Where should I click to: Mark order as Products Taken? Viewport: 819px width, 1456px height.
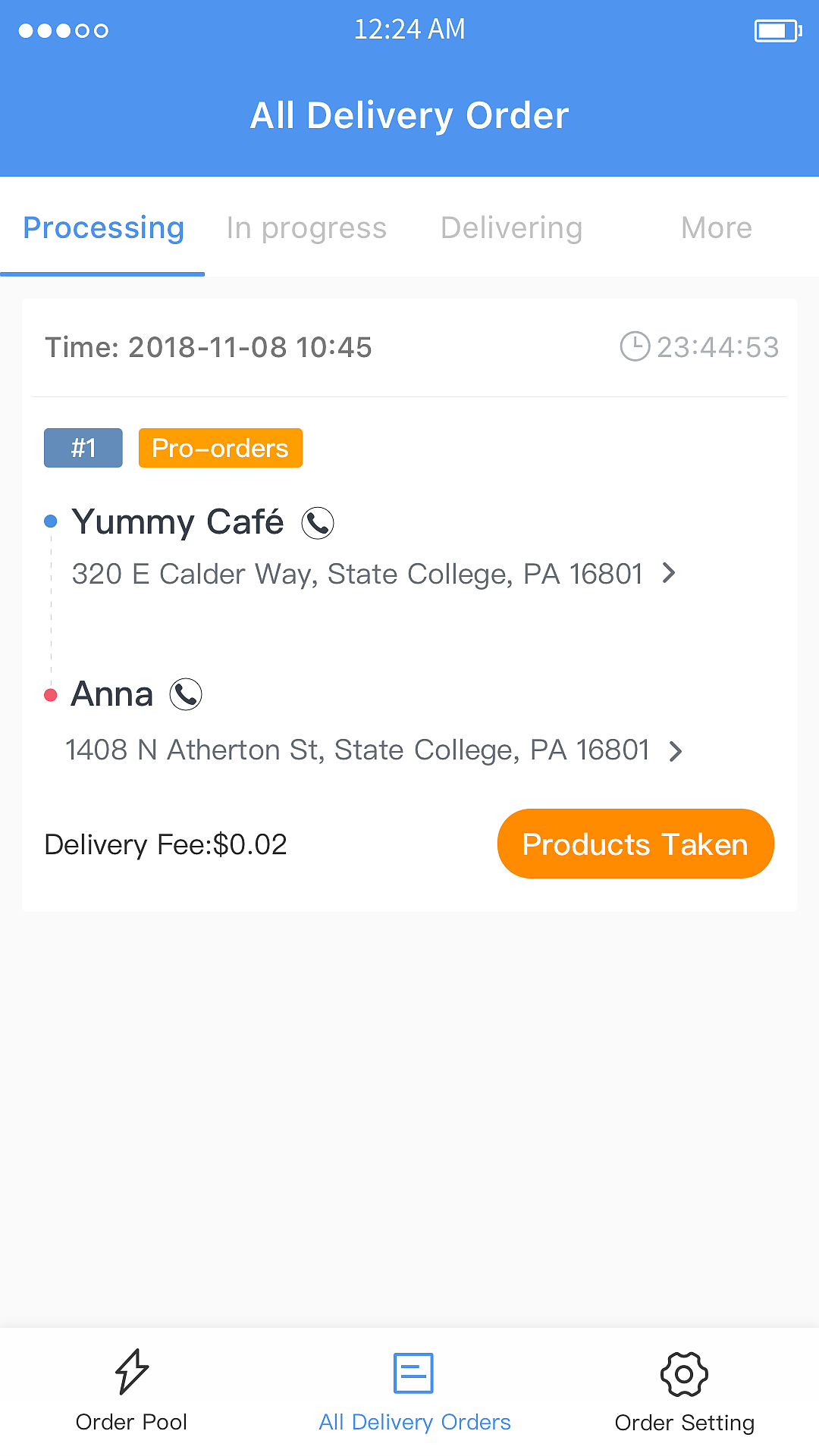[635, 844]
